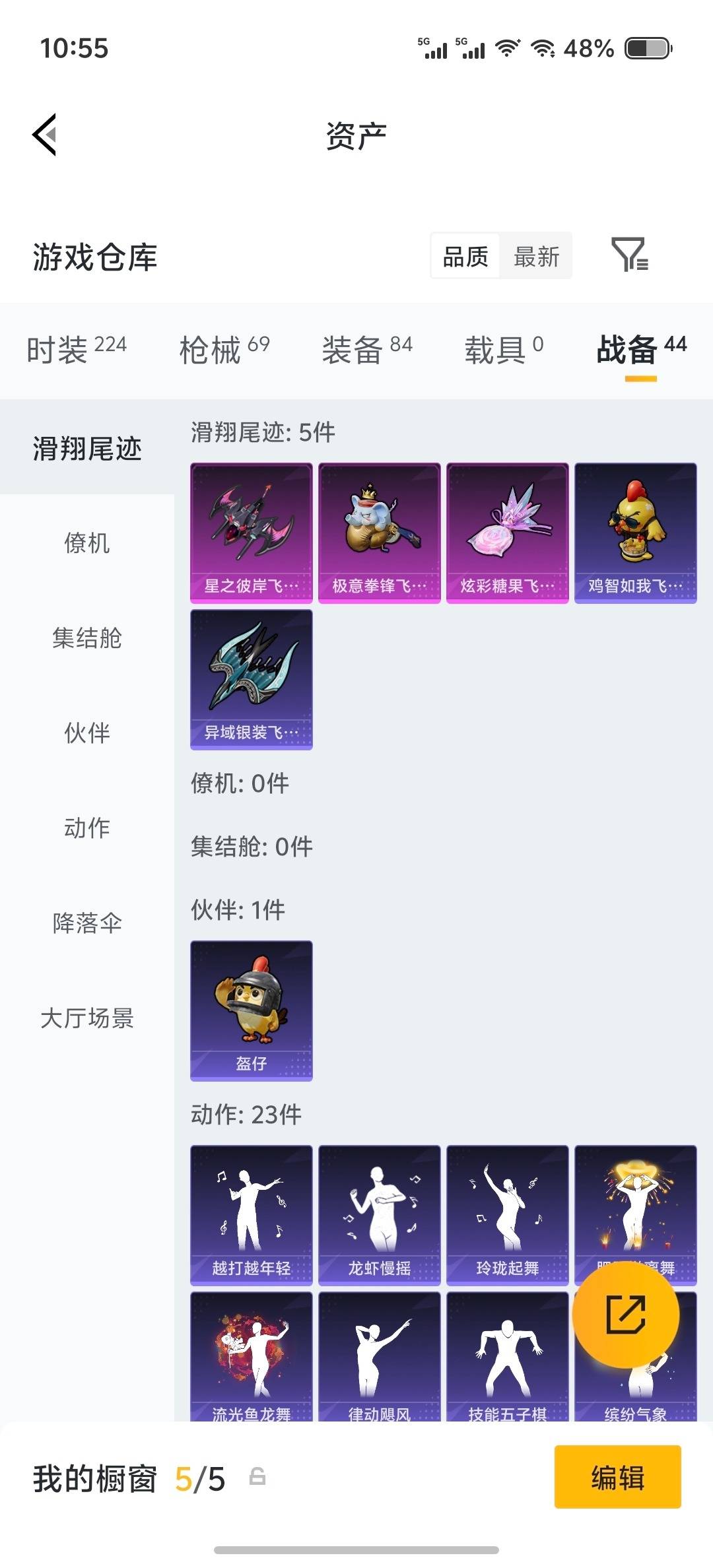Select the 龙虾慢摇 emote card
Image resolution: width=713 pixels, height=1568 pixels.
click(x=379, y=1214)
